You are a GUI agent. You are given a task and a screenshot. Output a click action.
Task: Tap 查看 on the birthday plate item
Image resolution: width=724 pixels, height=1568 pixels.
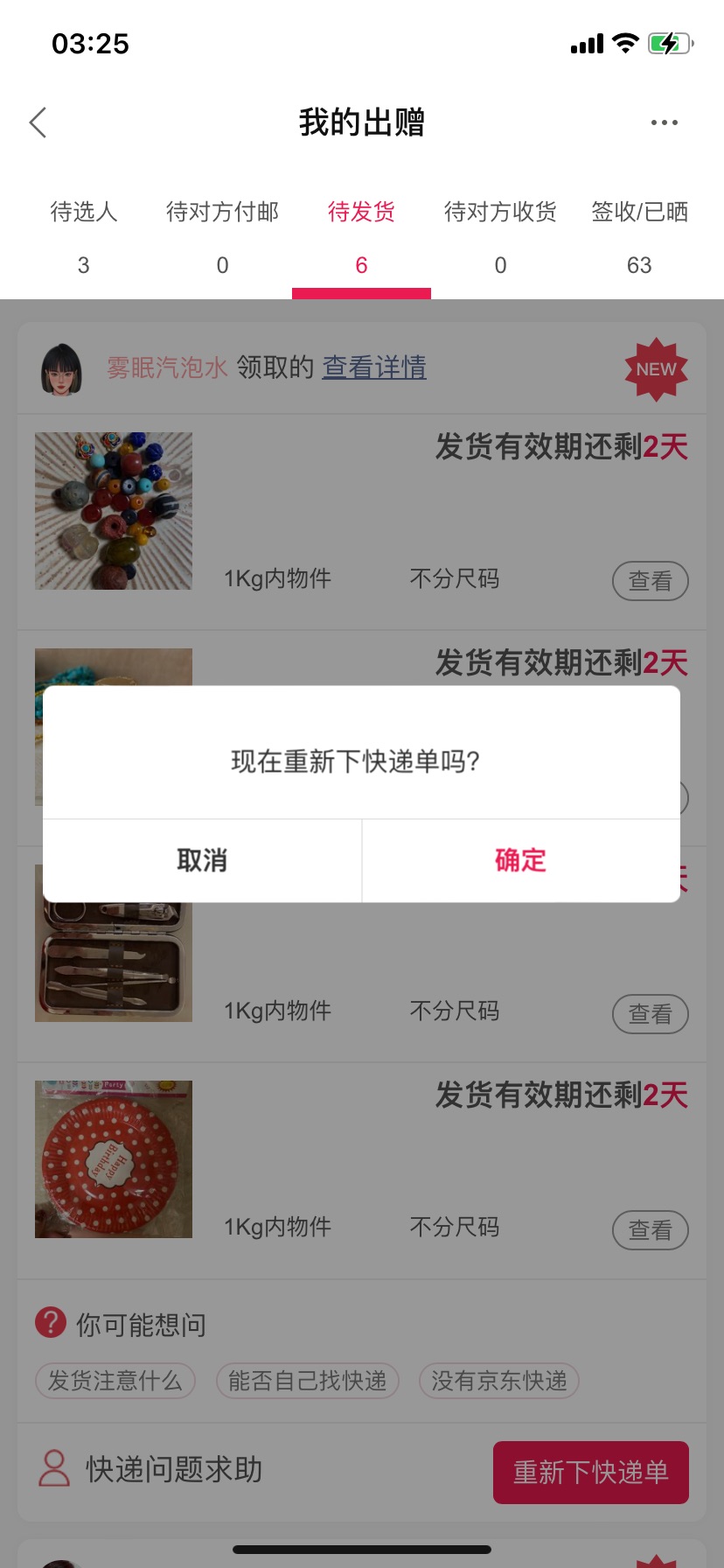pyautogui.click(x=651, y=1230)
